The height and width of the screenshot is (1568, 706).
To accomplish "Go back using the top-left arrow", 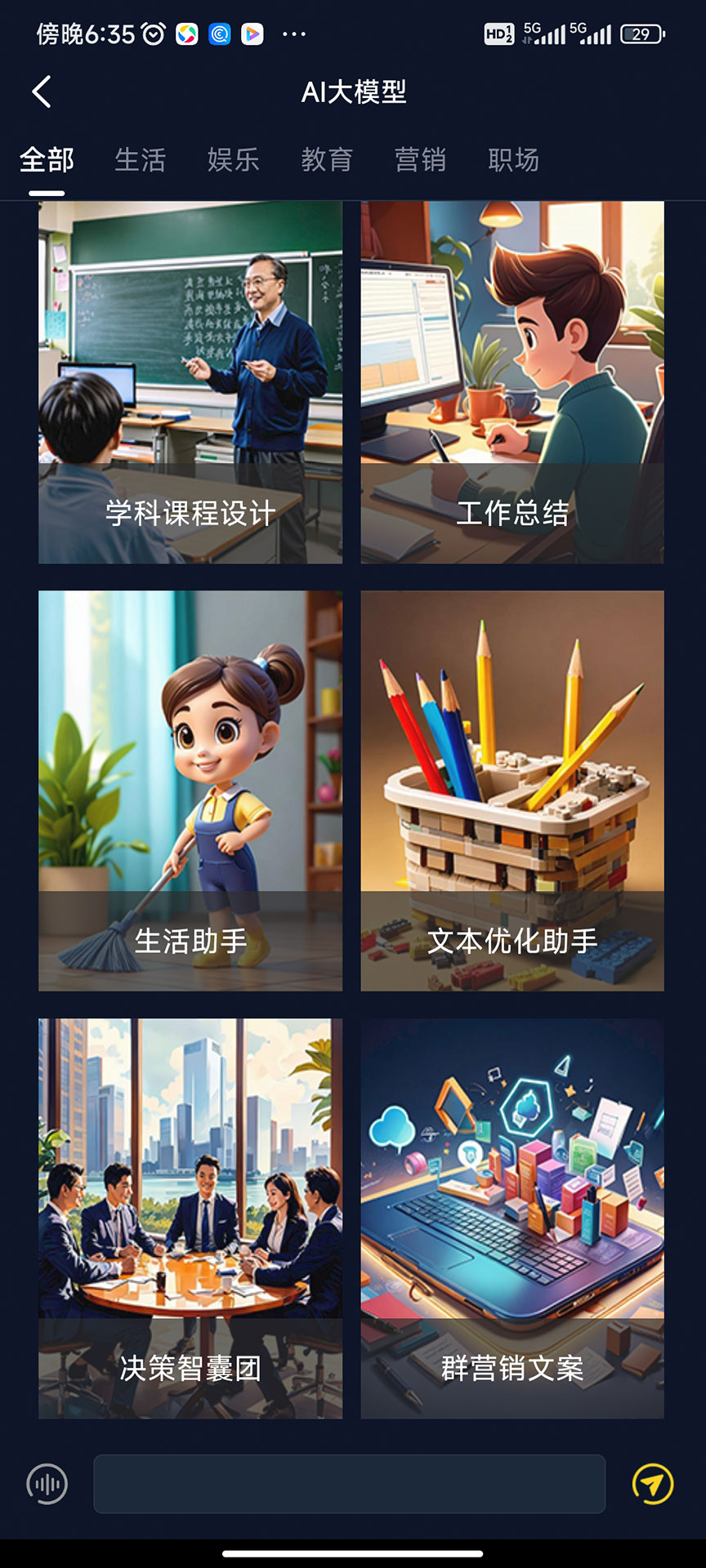I will pos(42,91).
